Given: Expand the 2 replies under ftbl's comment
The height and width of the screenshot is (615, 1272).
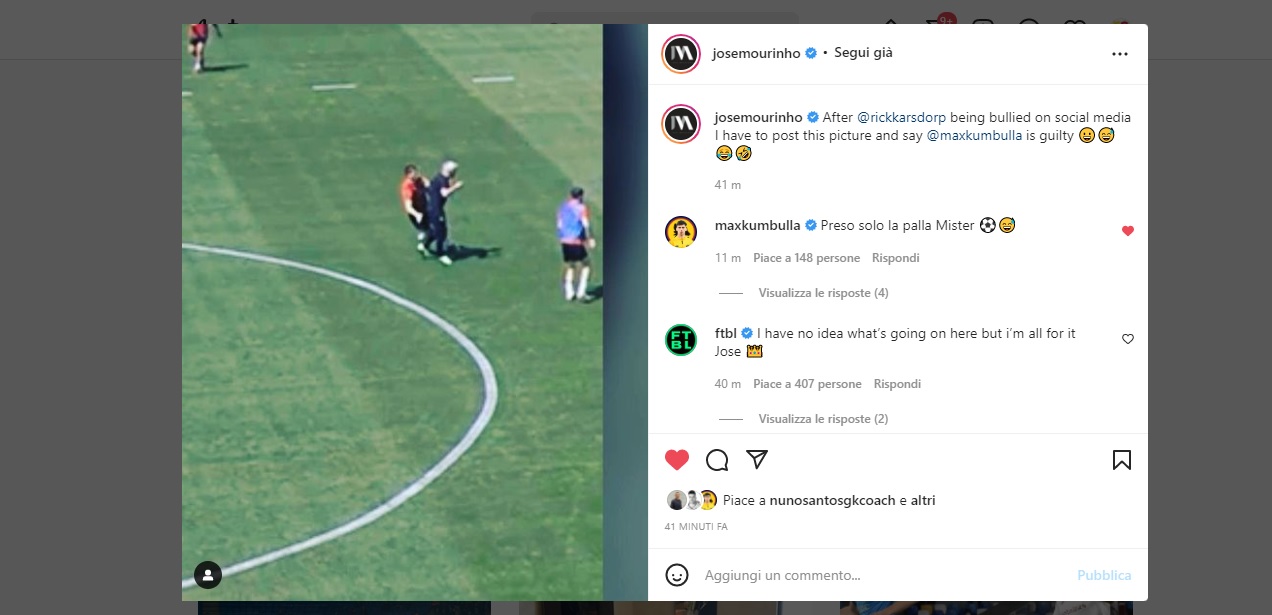Looking at the screenshot, I should pos(823,419).
